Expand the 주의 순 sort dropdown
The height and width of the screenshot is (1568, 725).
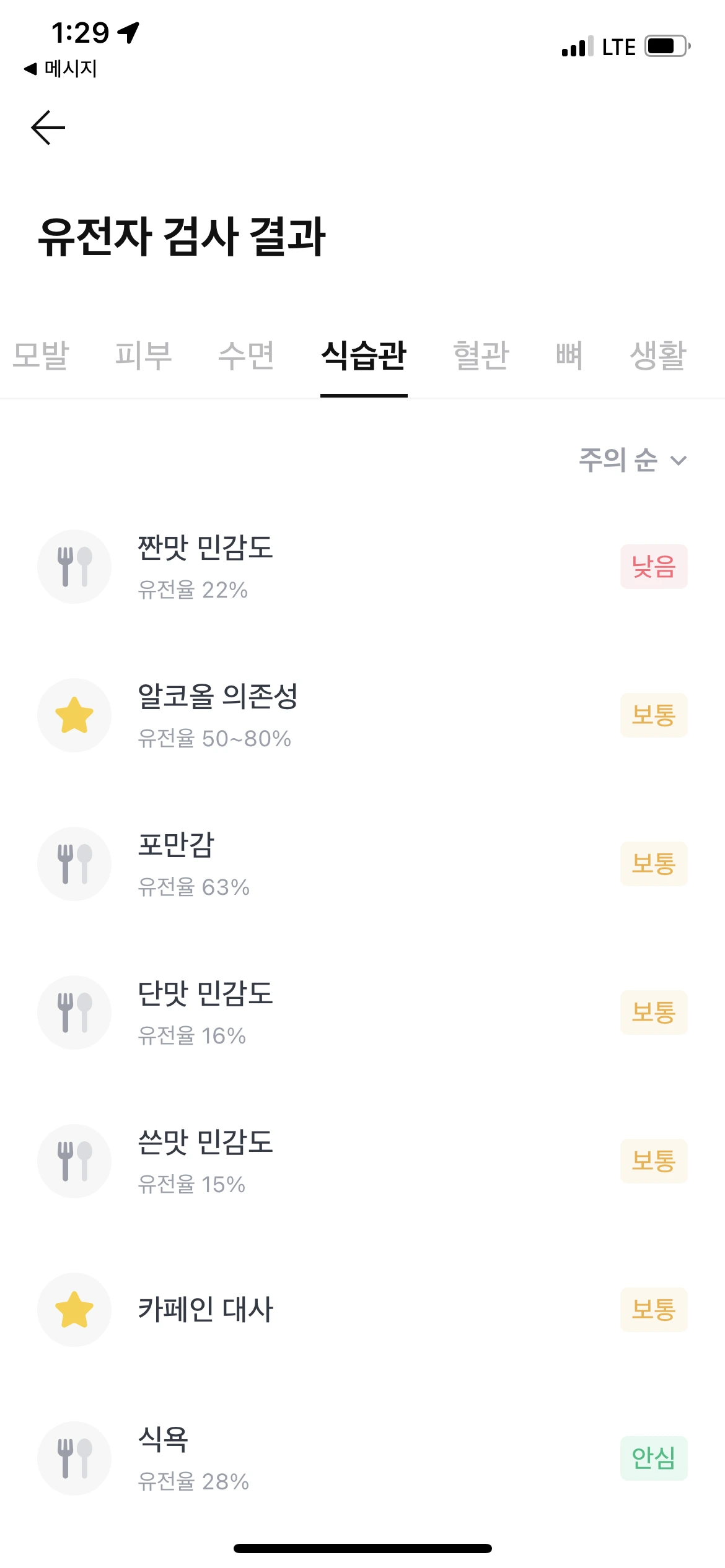click(633, 460)
